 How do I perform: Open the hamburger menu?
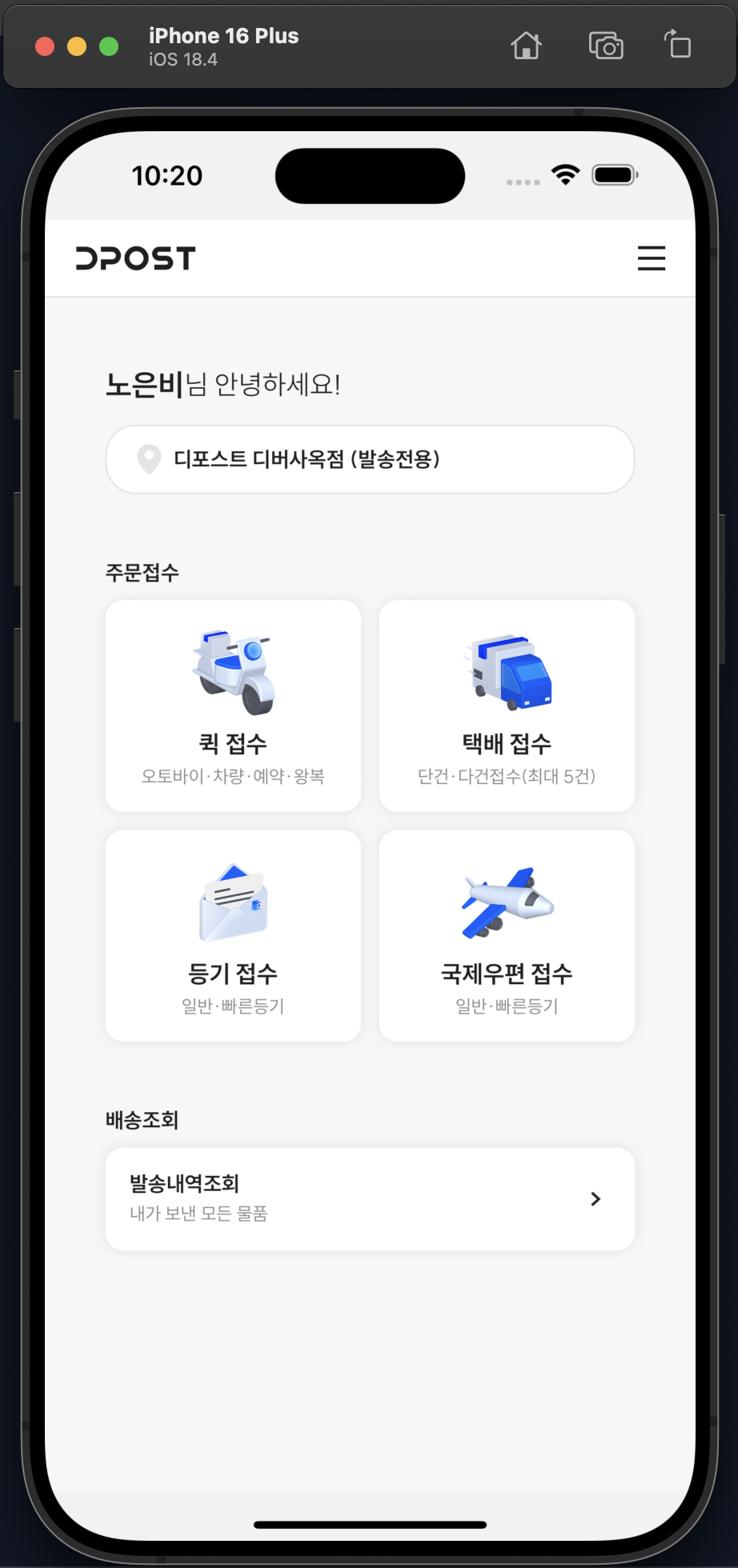[x=651, y=258]
